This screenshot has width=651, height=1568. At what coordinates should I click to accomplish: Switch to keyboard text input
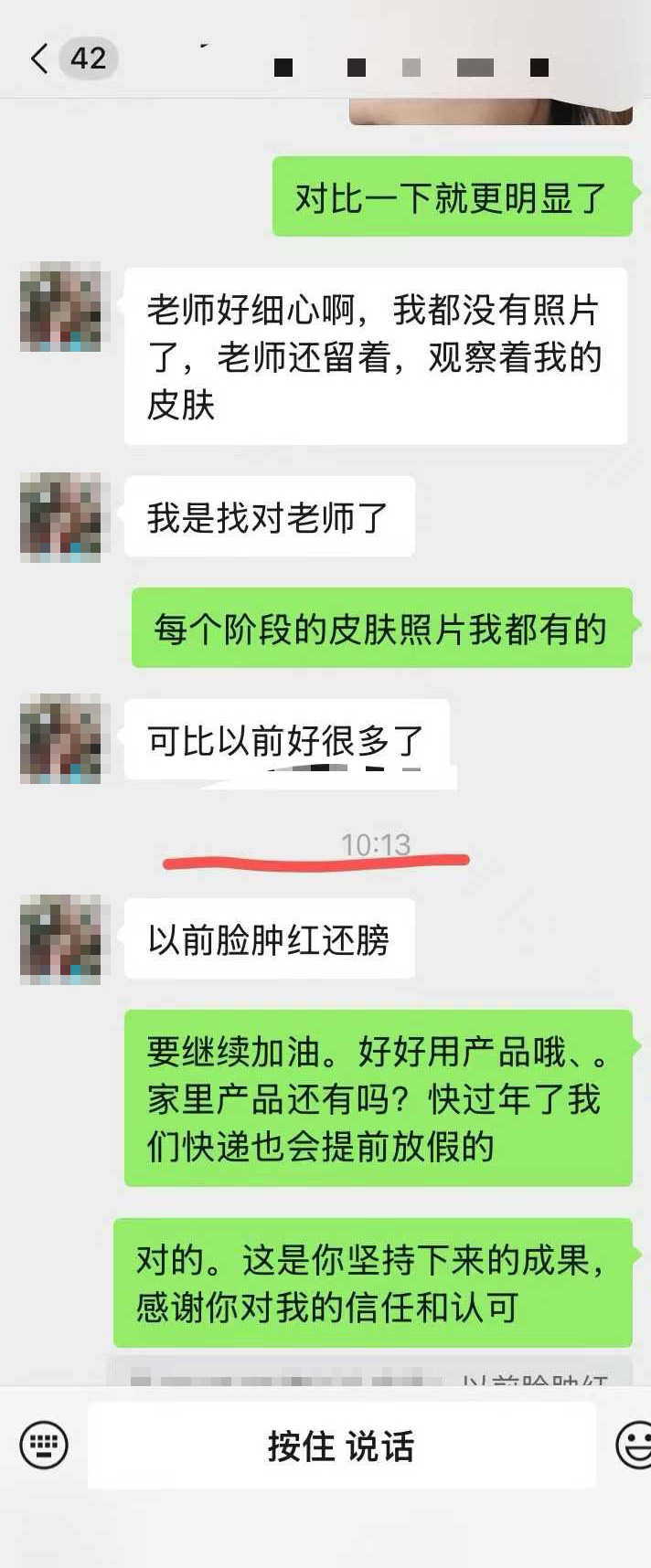(44, 1446)
